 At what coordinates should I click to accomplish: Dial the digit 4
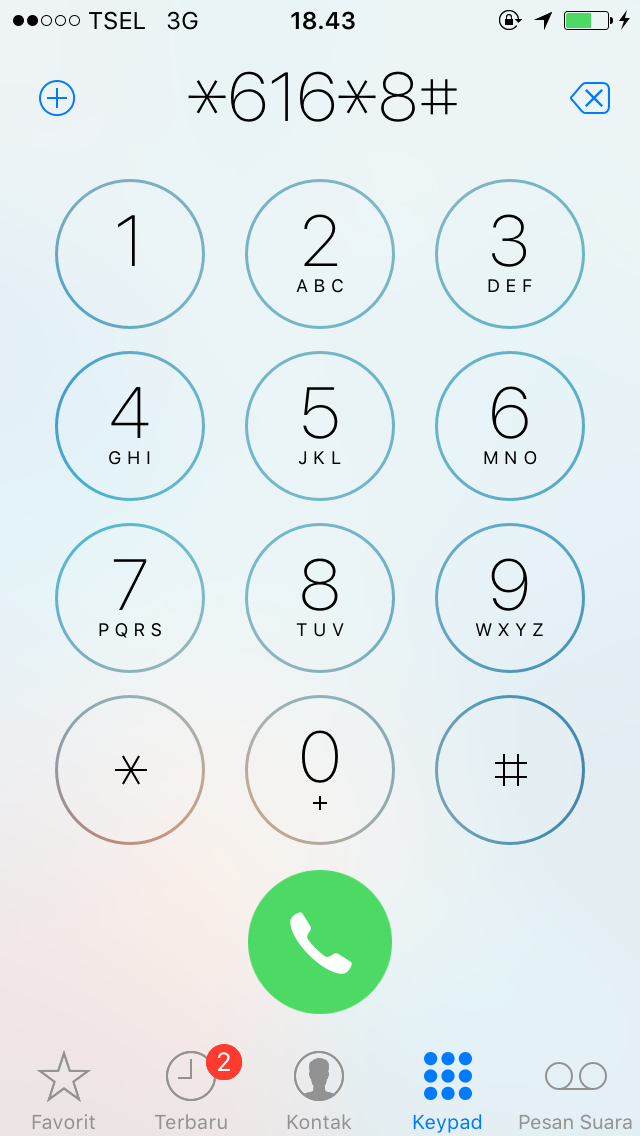point(130,426)
